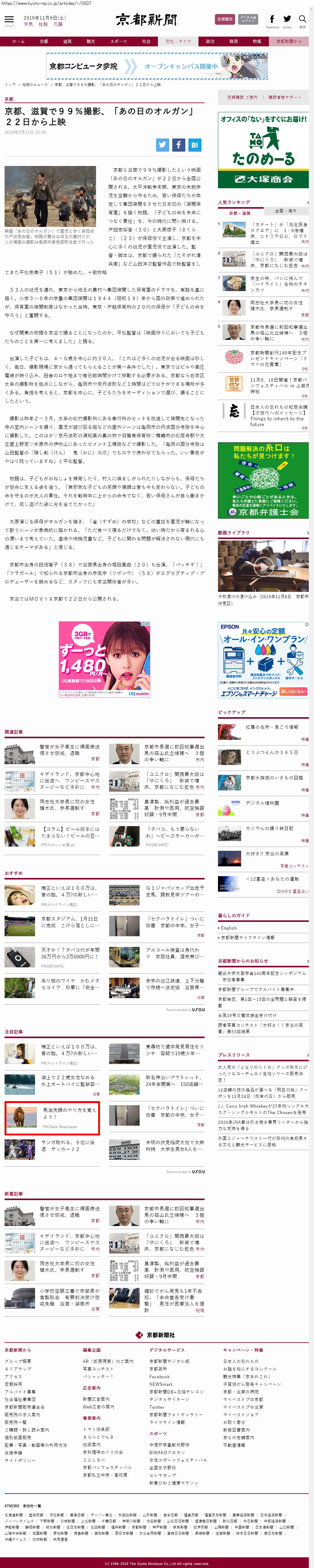The height and width of the screenshot is (1568, 314).
Task: Tap the red 定期購読 button
Action: click(225, 20)
